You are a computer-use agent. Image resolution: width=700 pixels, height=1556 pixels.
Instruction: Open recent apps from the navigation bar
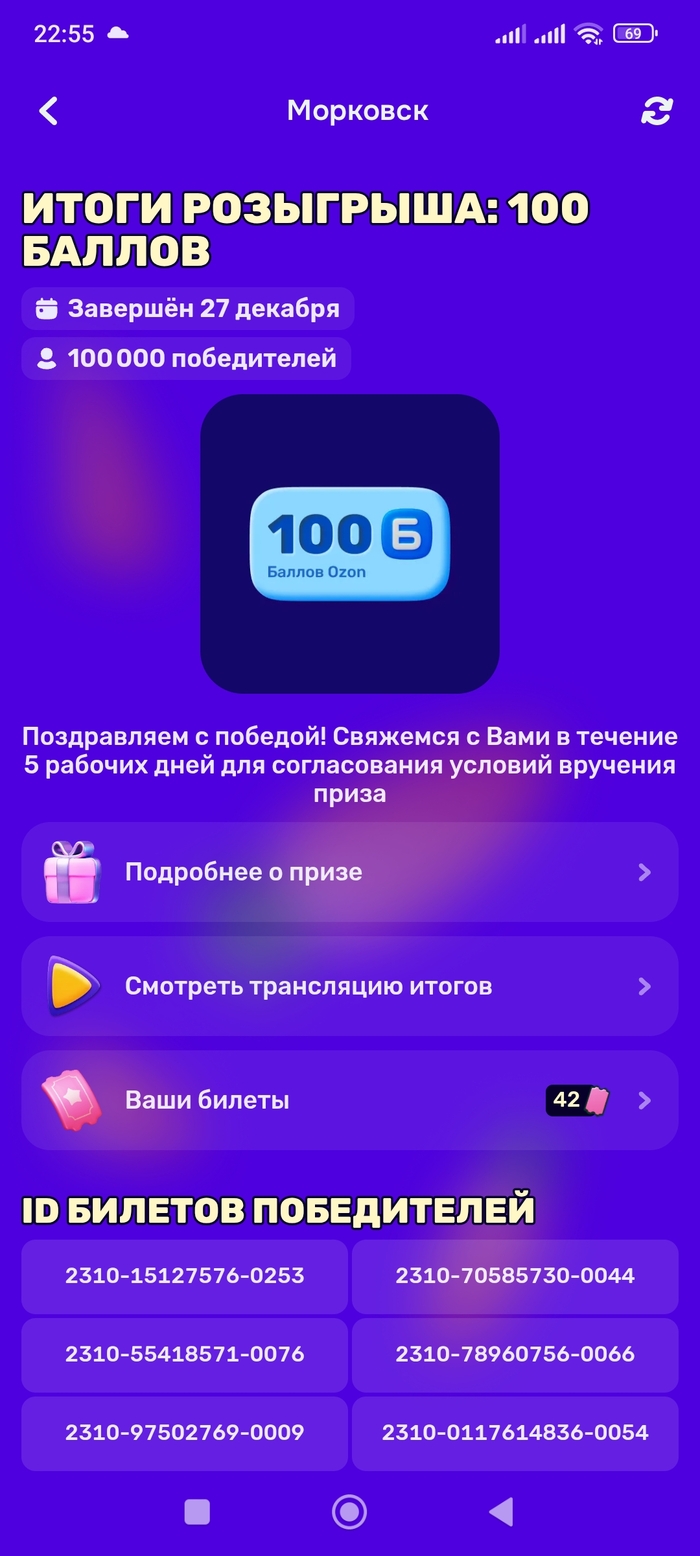(x=197, y=1512)
